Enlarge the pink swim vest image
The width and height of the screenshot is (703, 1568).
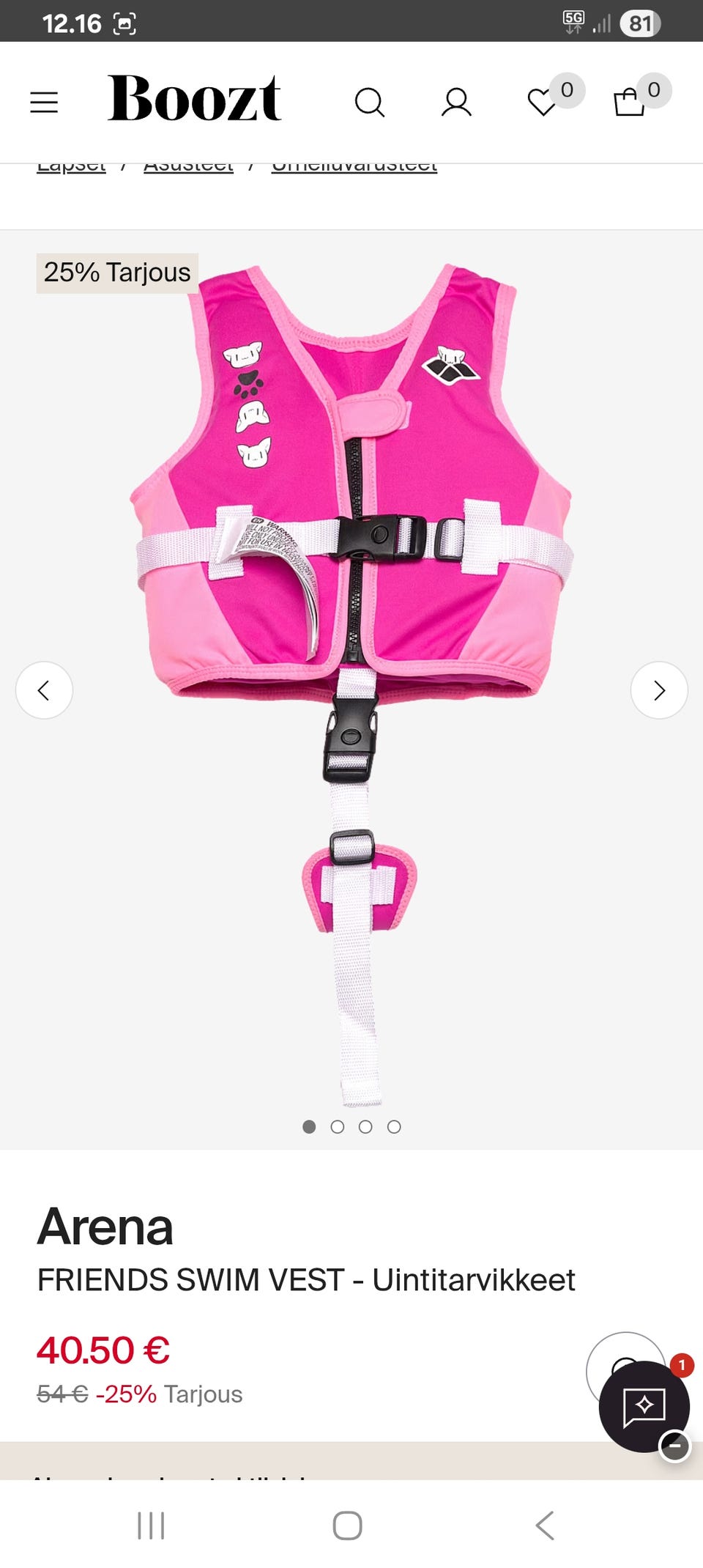(x=351, y=685)
